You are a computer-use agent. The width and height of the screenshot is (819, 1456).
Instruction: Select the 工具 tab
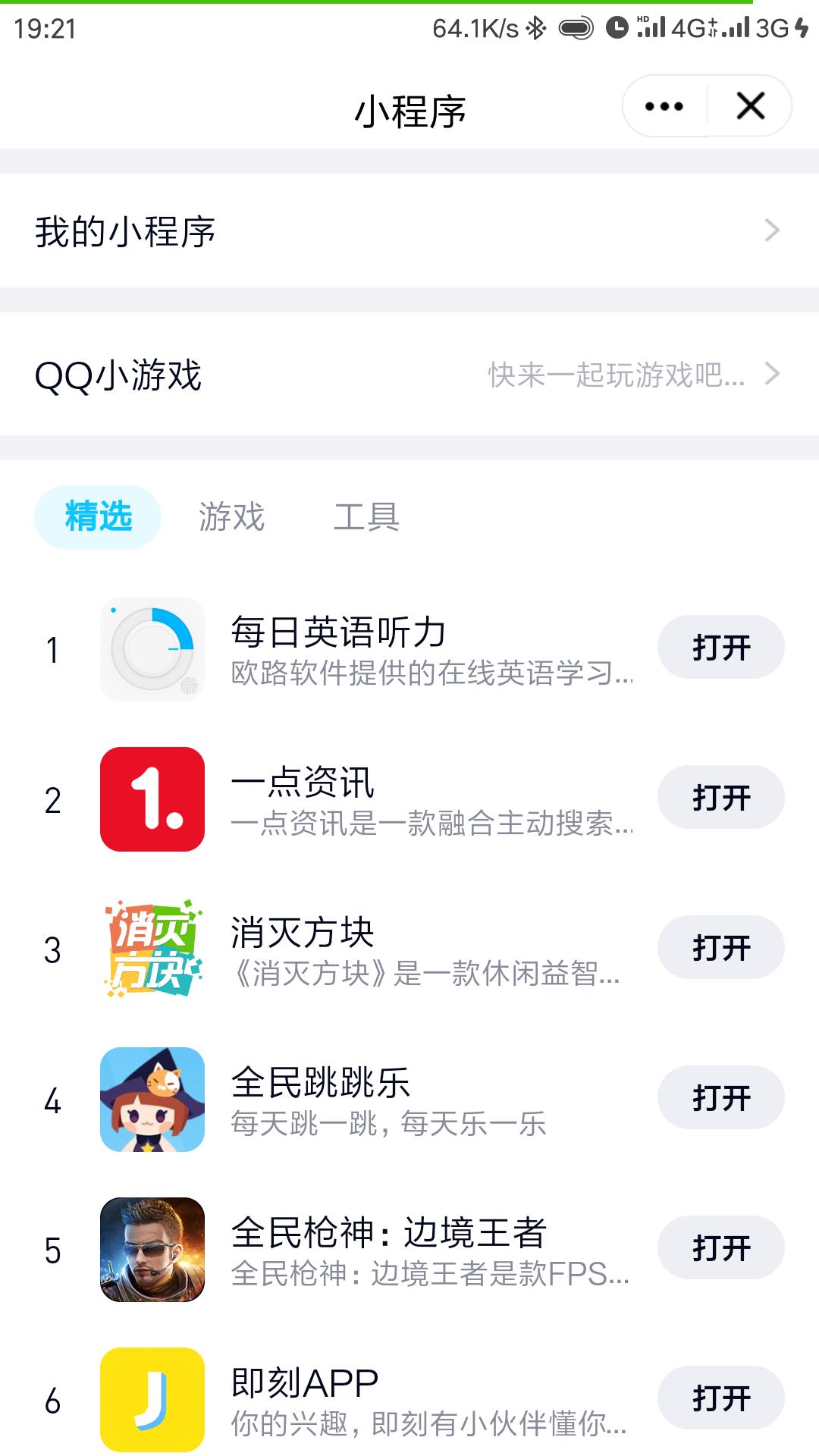[x=369, y=518]
